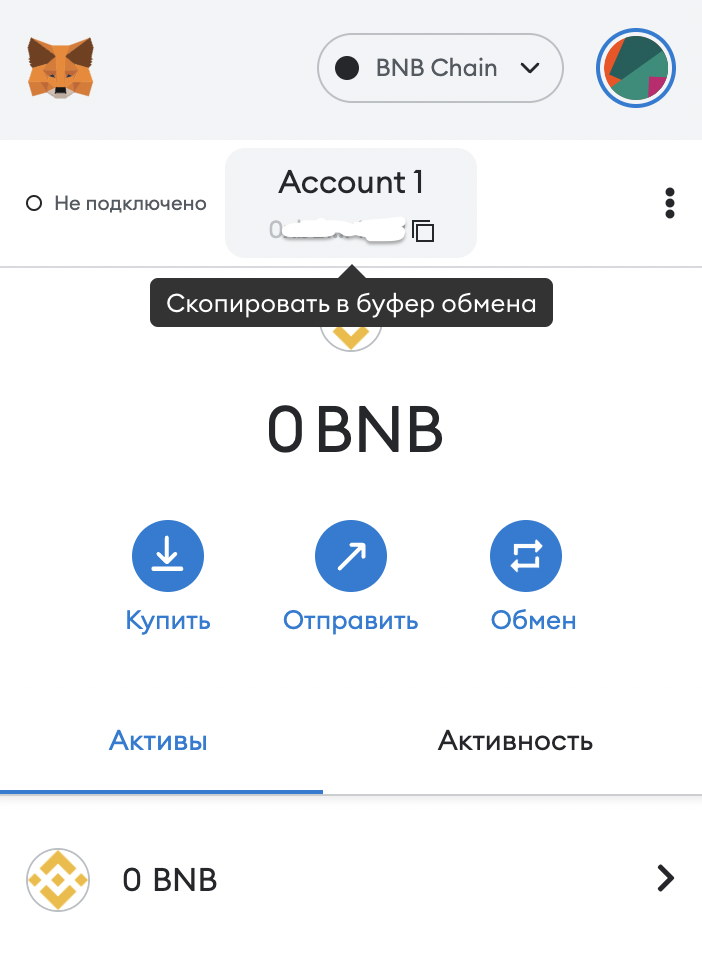Open the account avatar menu
Image resolution: width=702 pixels, height=954 pixels.
[x=636, y=68]
